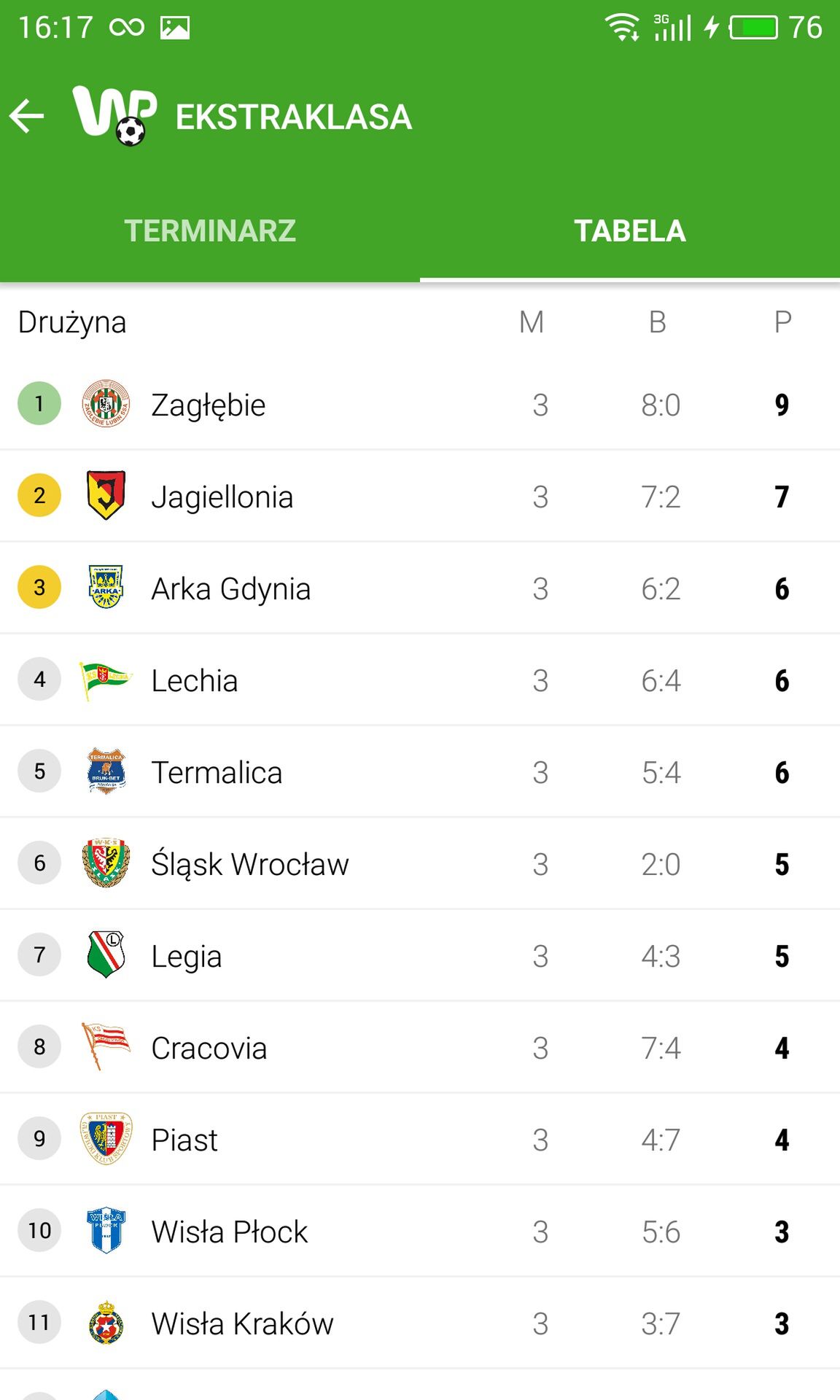
Task: Open Śląsk Wrocław team row
Action: click(x=420, y=863)
